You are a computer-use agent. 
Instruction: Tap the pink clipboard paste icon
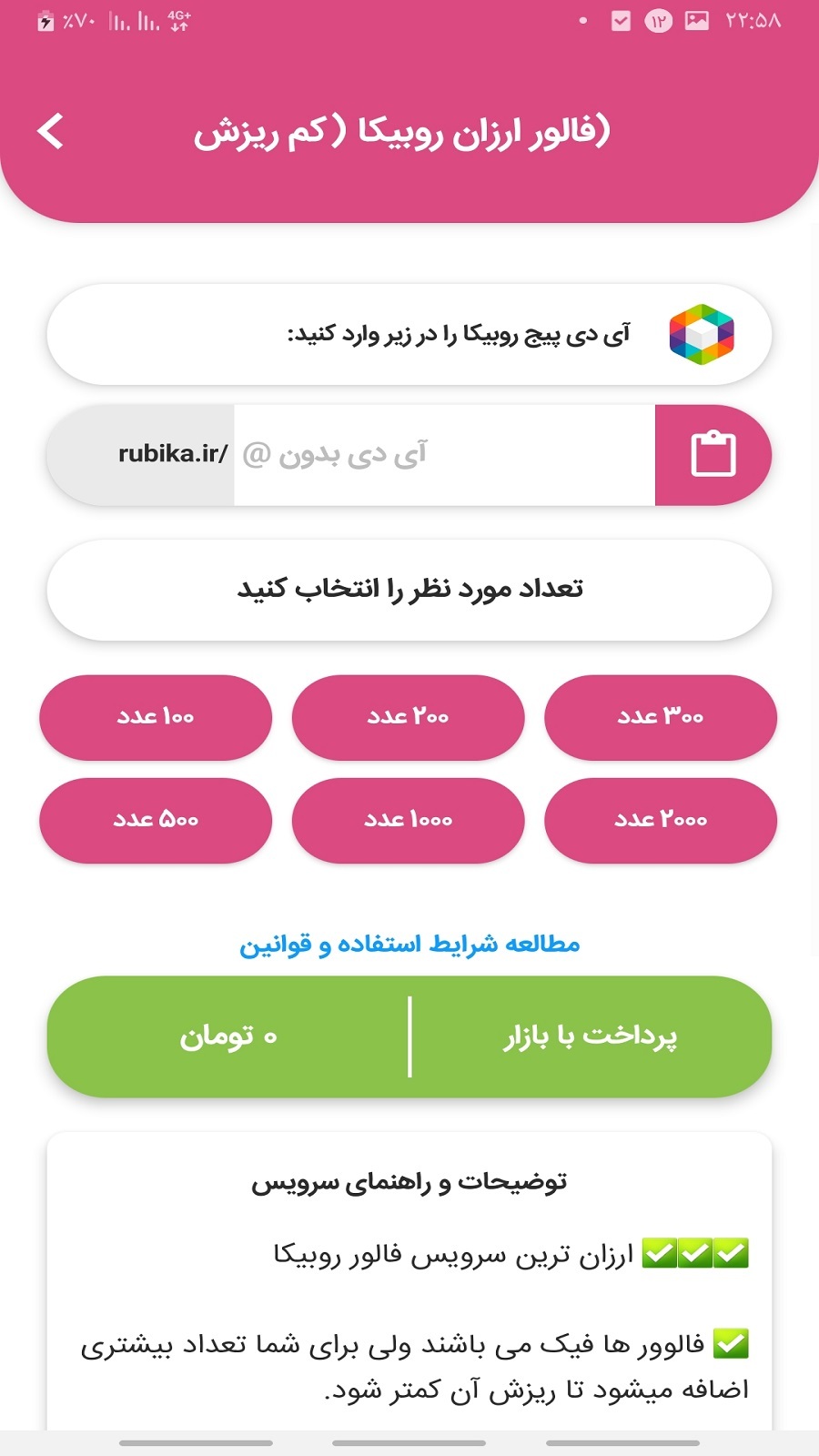(712, 455)
